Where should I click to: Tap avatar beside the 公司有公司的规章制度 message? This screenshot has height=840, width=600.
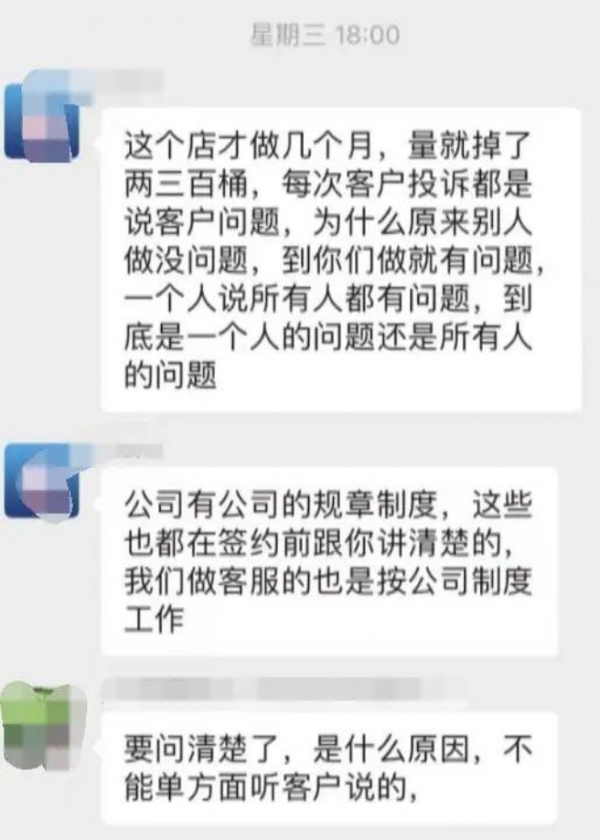(40, 478)
